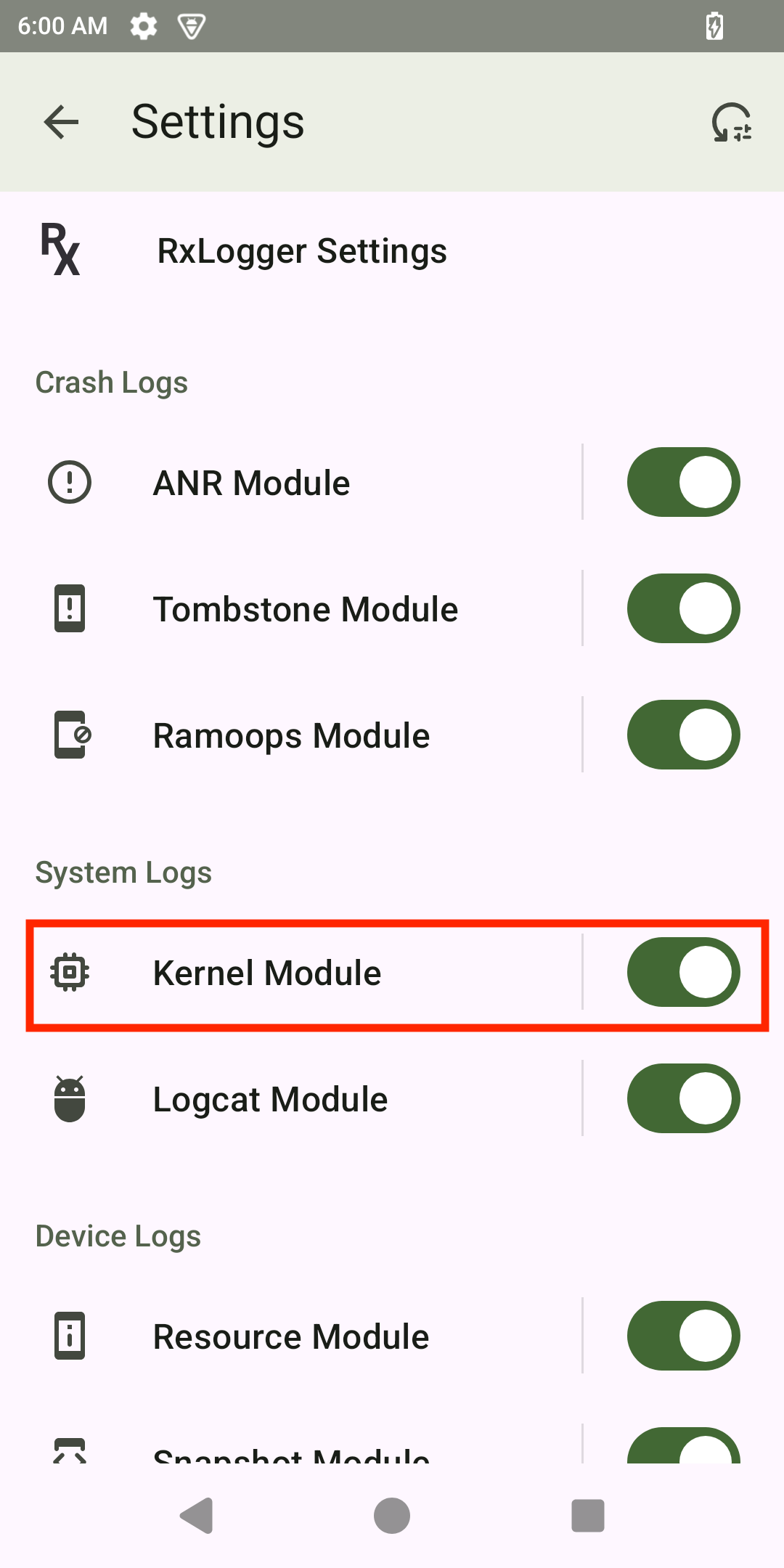Tap the reset settings icon

pyautogui.click(x=731, y=122)
